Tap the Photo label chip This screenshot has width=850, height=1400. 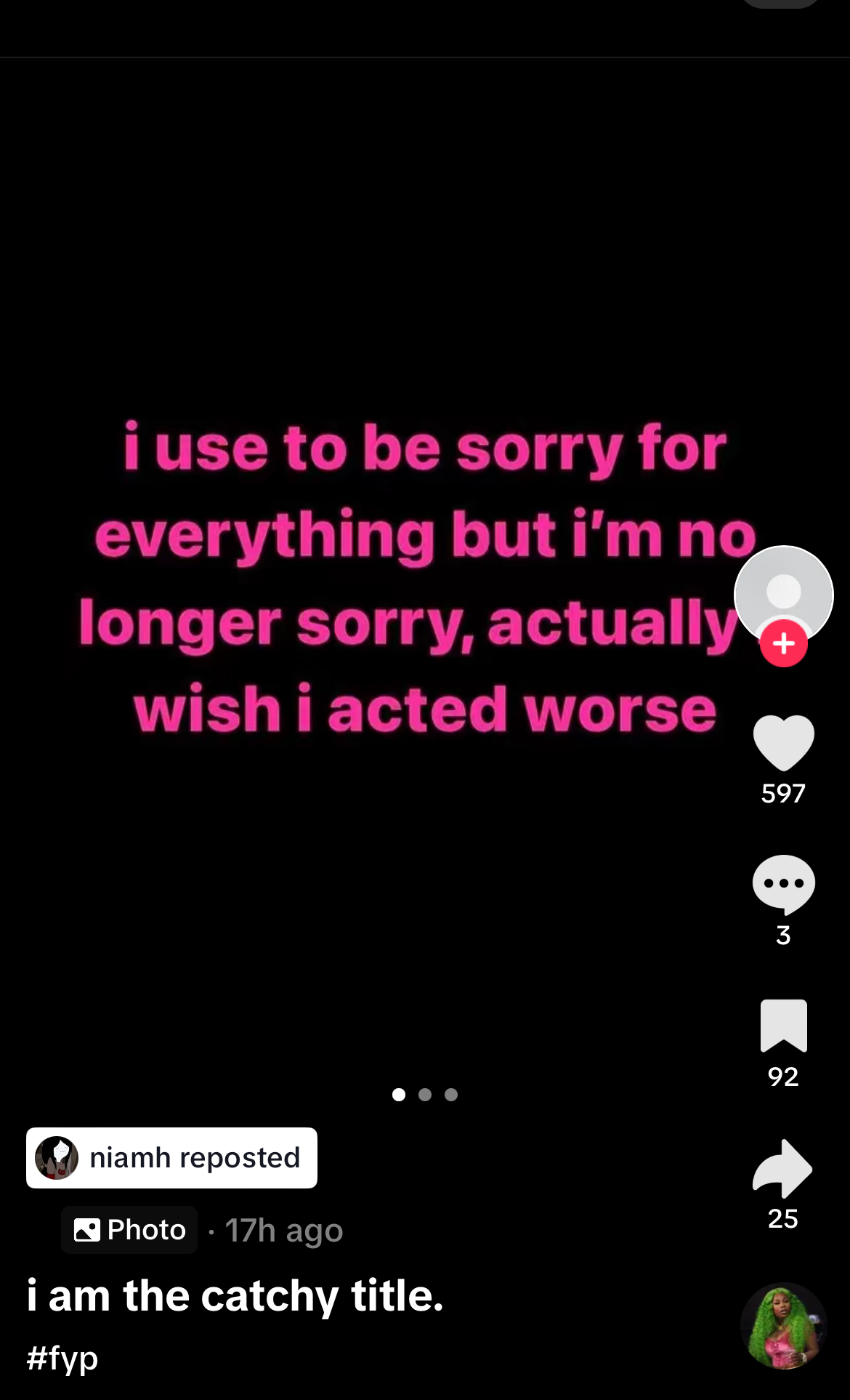pos(129,1230)
